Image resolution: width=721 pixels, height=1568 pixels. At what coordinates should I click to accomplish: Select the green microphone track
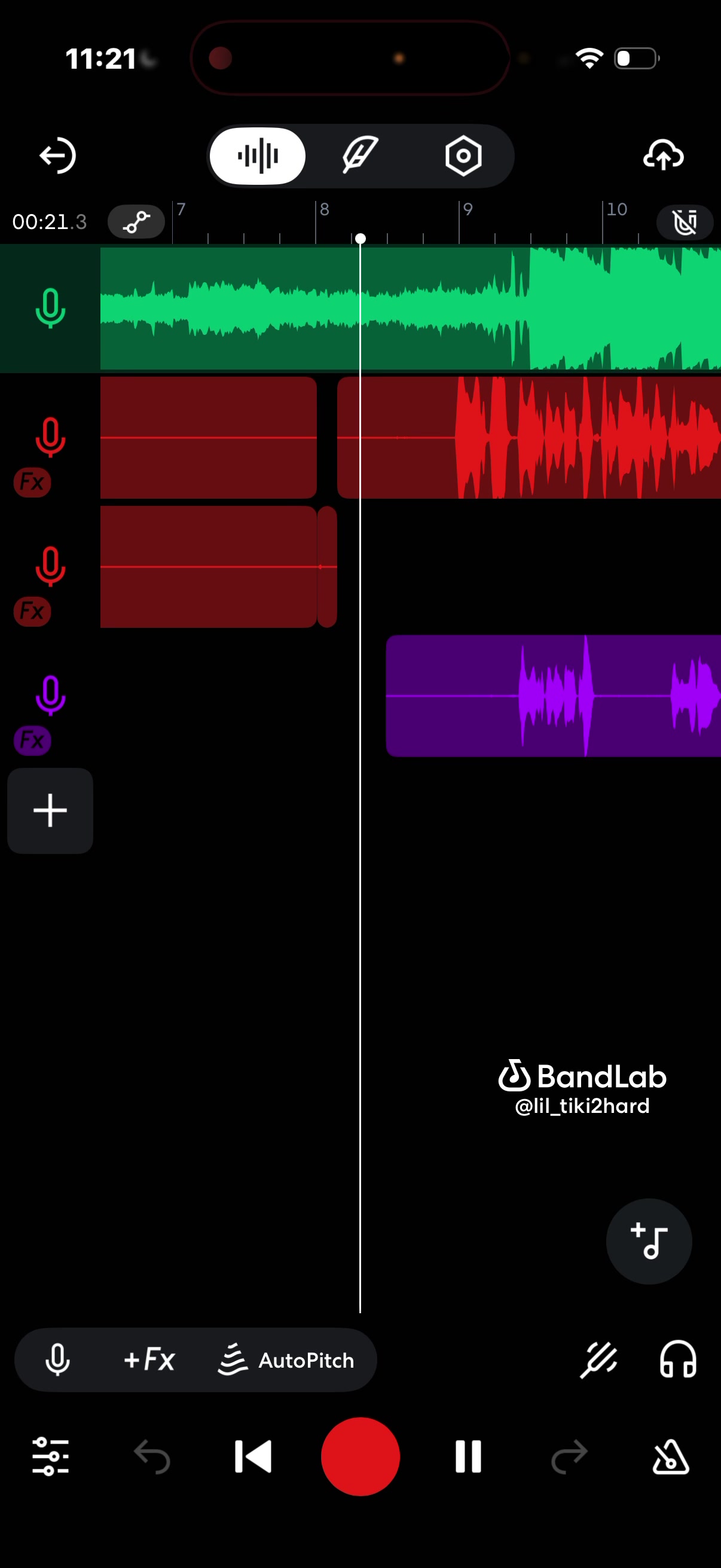pos(50,309)
